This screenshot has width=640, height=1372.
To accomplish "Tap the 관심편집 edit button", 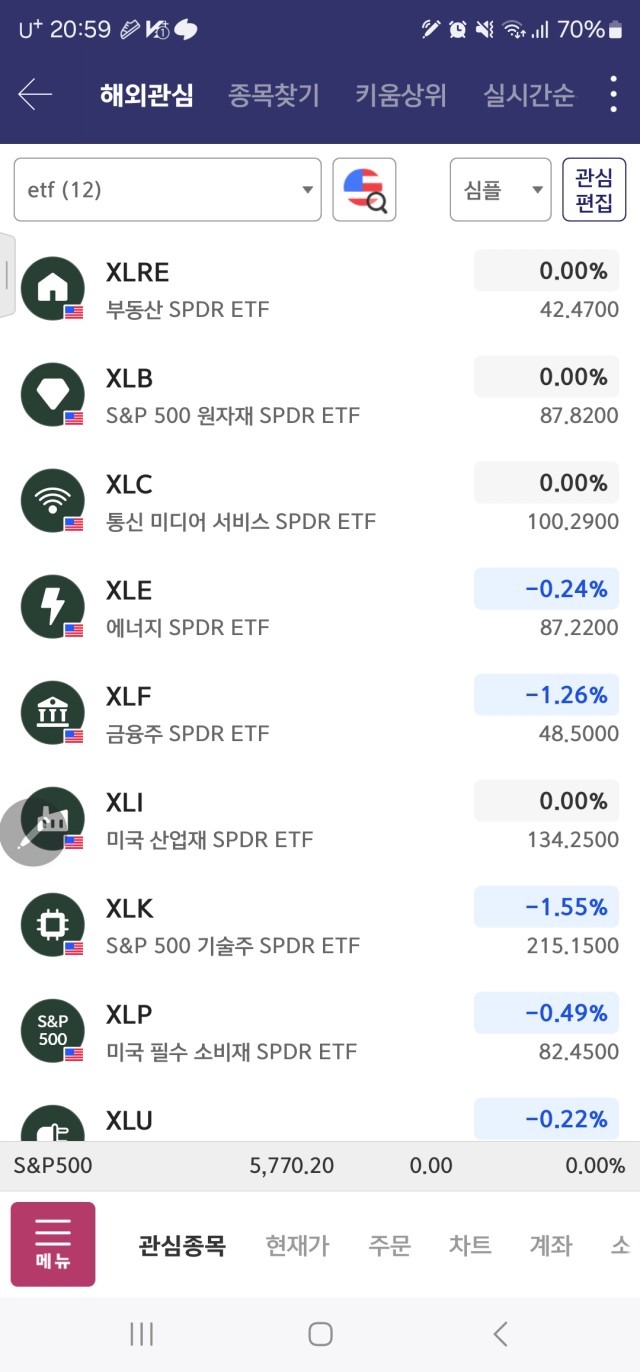I will point(594,189).
